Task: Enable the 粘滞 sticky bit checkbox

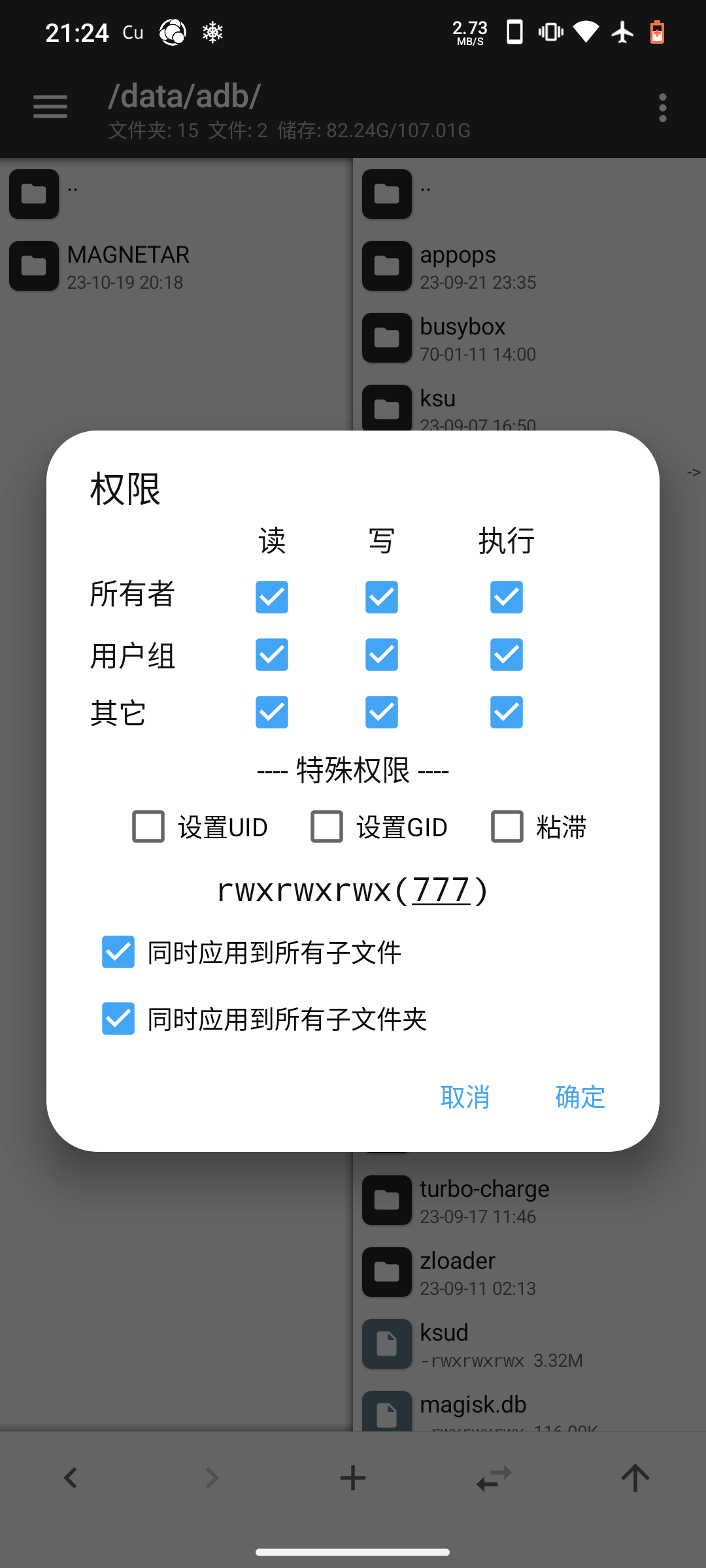Action: [507, 826]
